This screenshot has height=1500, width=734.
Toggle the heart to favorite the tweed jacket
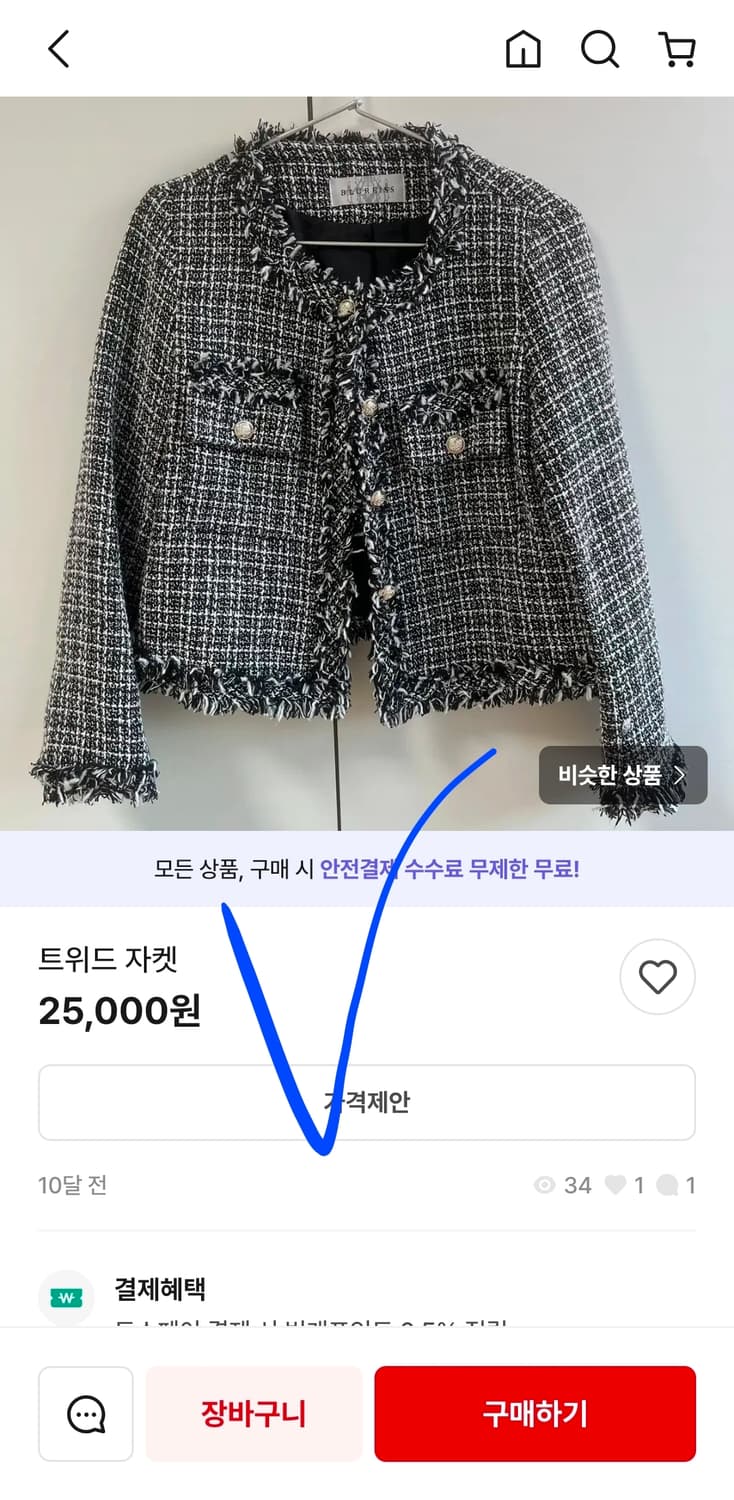(x=657, y=977)
